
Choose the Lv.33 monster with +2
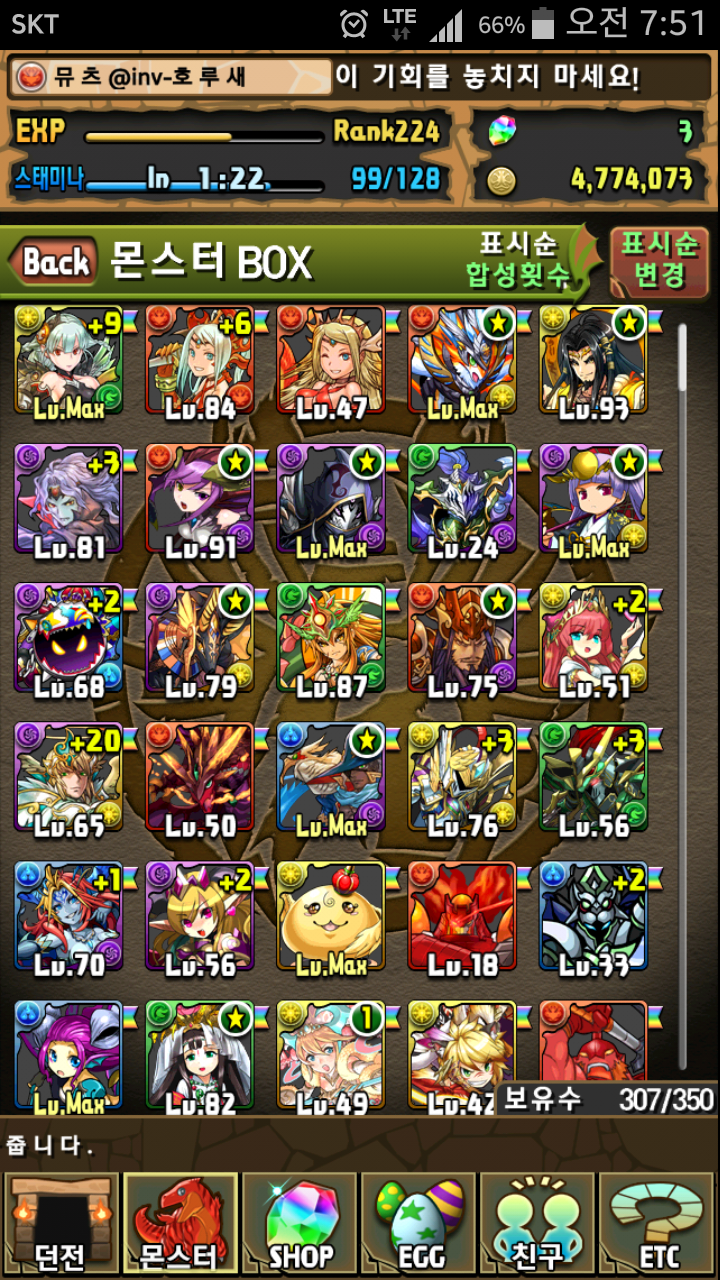click(593, 916)
